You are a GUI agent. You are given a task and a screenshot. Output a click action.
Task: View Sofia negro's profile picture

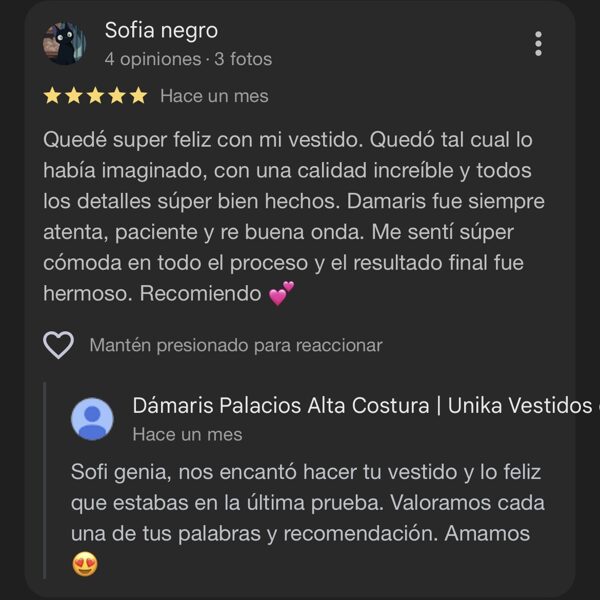coord(64,44)
